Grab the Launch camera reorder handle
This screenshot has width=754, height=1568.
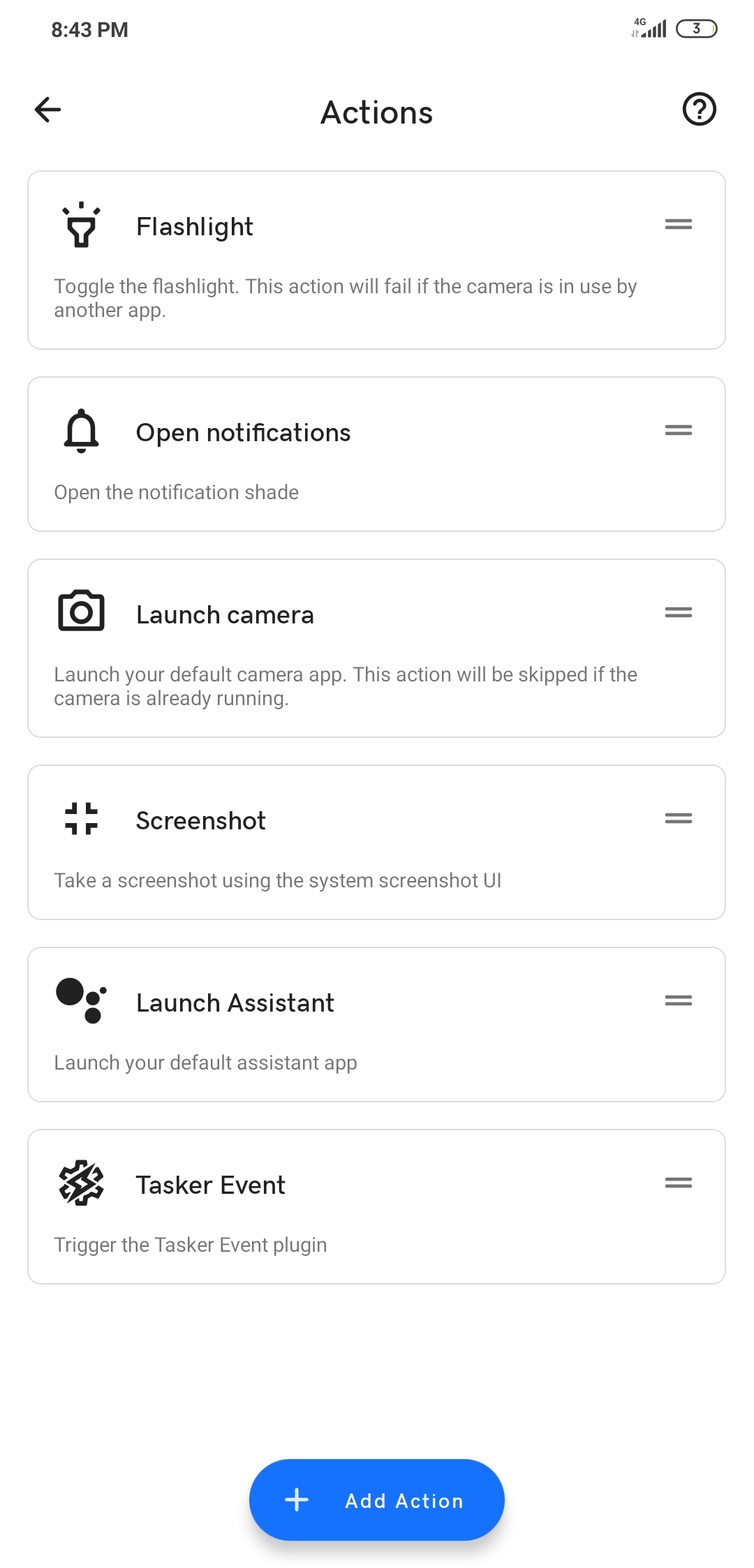(x=677, y=612)
